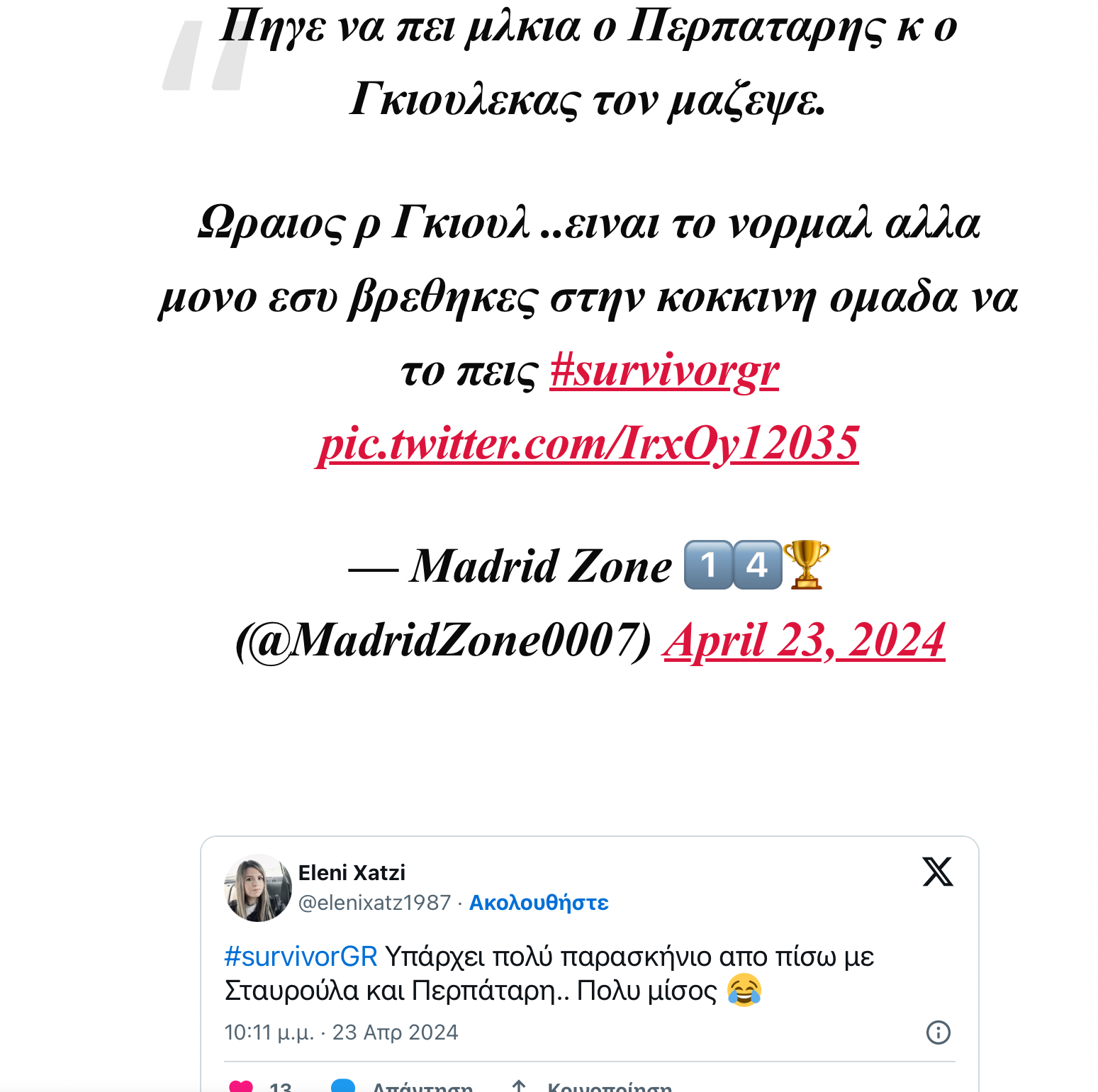Open the @elenixatz1987 handle
The image size is (1098, 1092).
point(374,903)
